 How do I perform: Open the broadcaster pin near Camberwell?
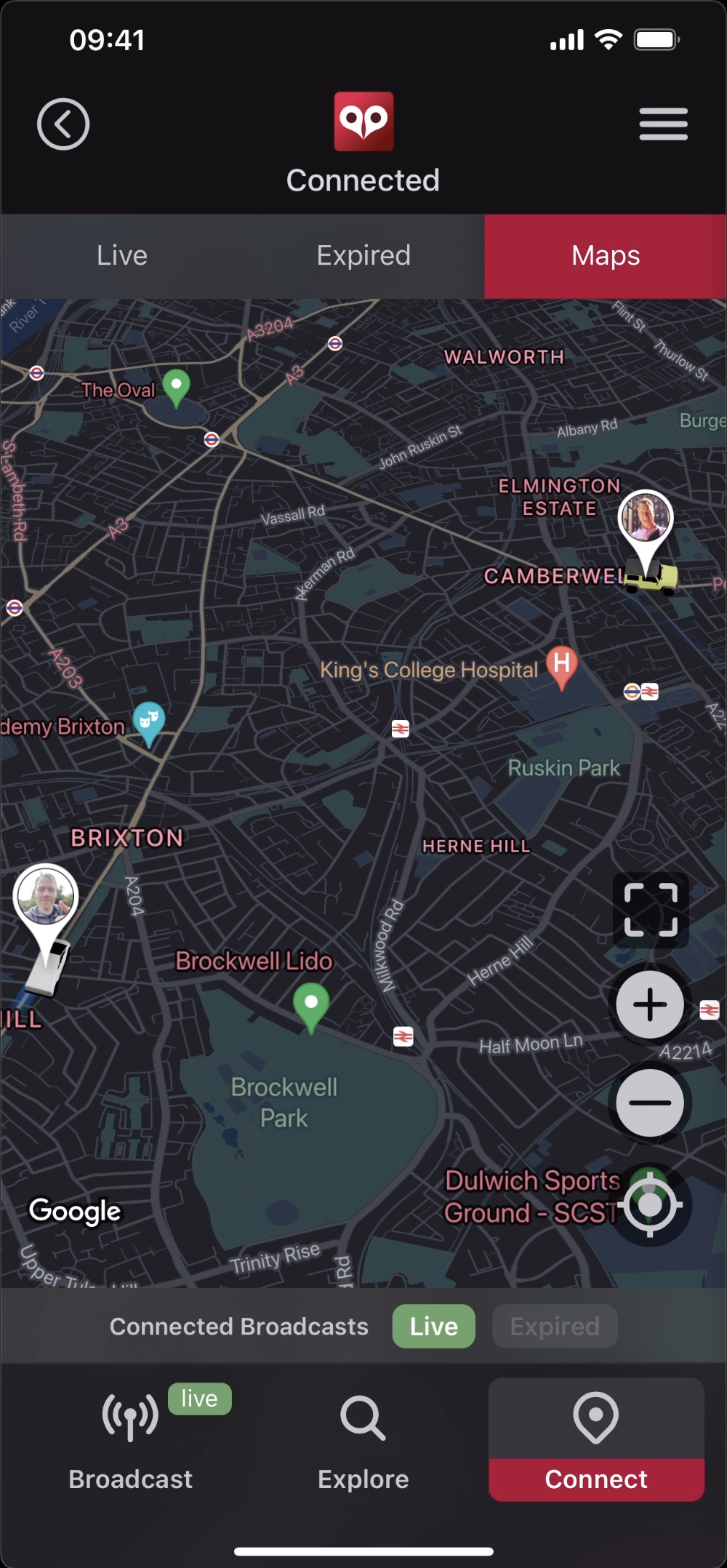click(646, 518)
